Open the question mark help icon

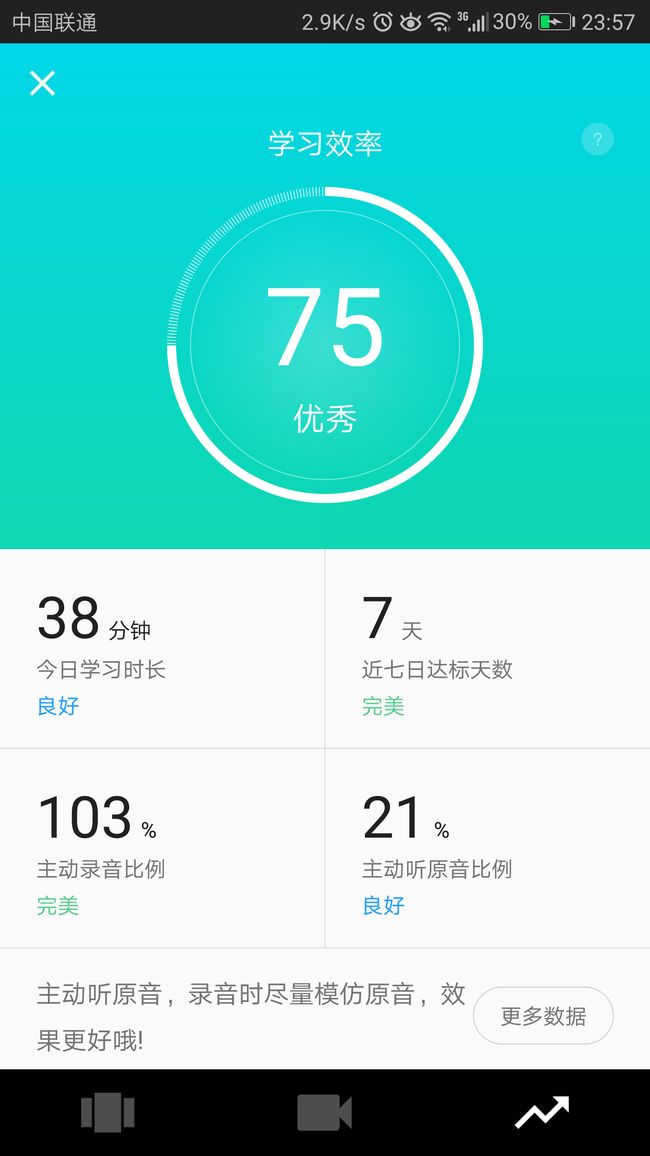pyautogui.click(x=597, y=139)
